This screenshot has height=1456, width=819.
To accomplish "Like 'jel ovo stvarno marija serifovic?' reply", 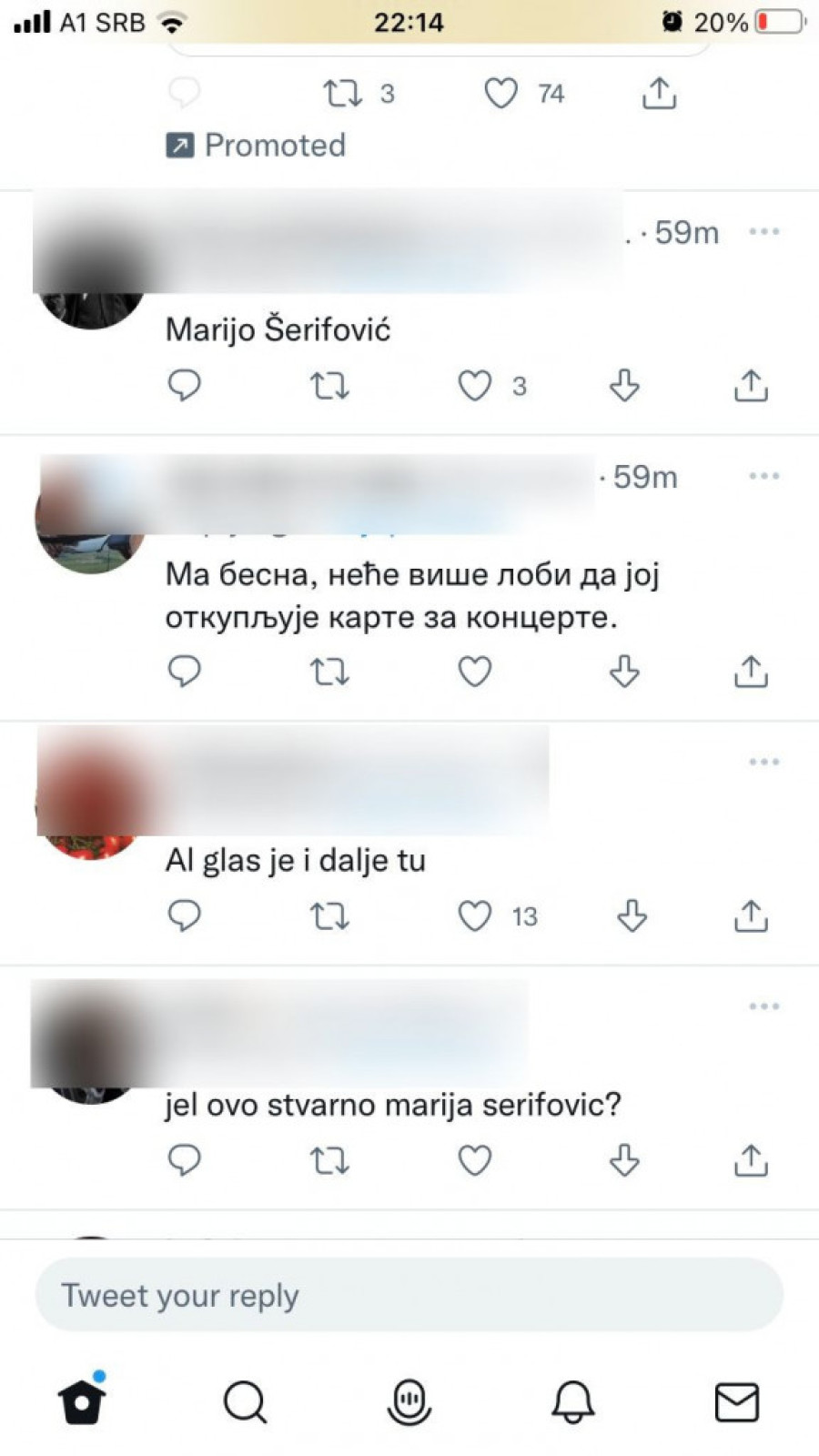I will click(475, 1160).
